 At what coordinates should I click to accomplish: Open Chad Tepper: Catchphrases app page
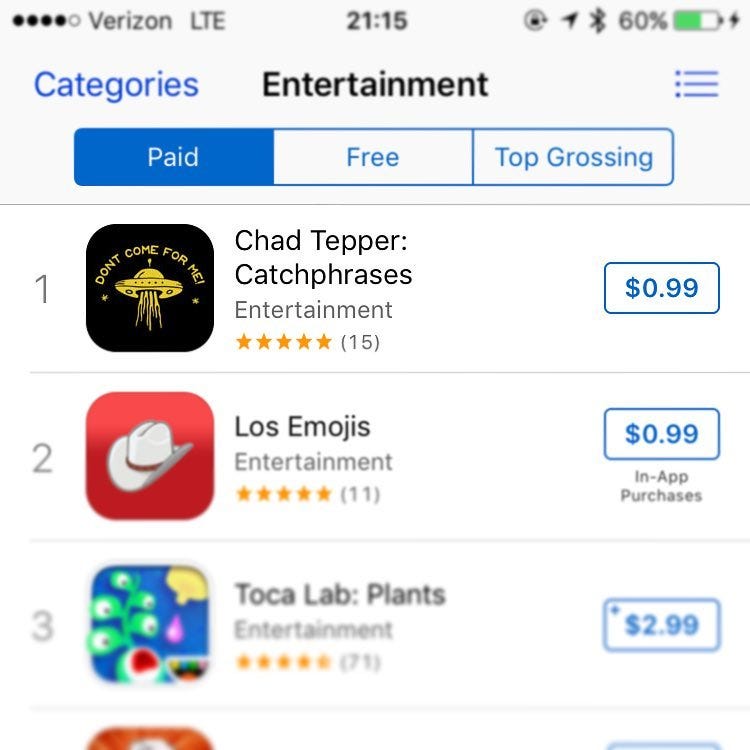click(x=322, y=258)
